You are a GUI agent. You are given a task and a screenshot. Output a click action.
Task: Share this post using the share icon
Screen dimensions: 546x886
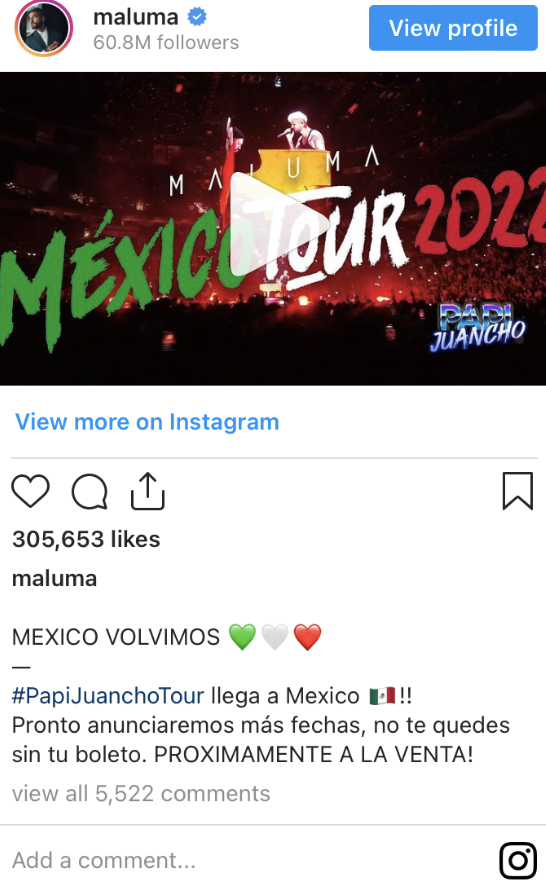(x=148, y=491)
